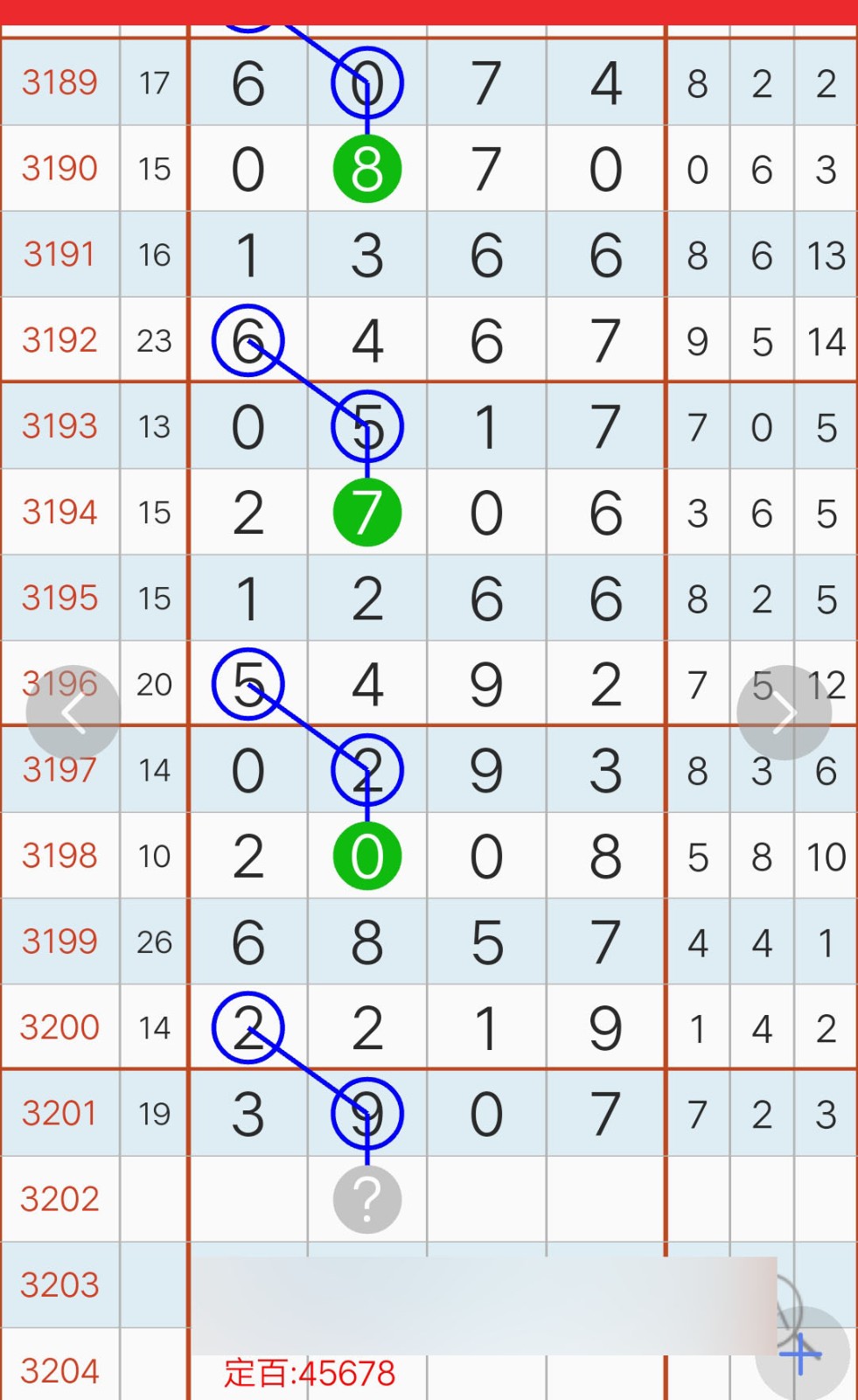Image resolution: width=858 pixels, height=1400 pixels.
Task: Go to the next image with right arrow
Action: [785, 713]
